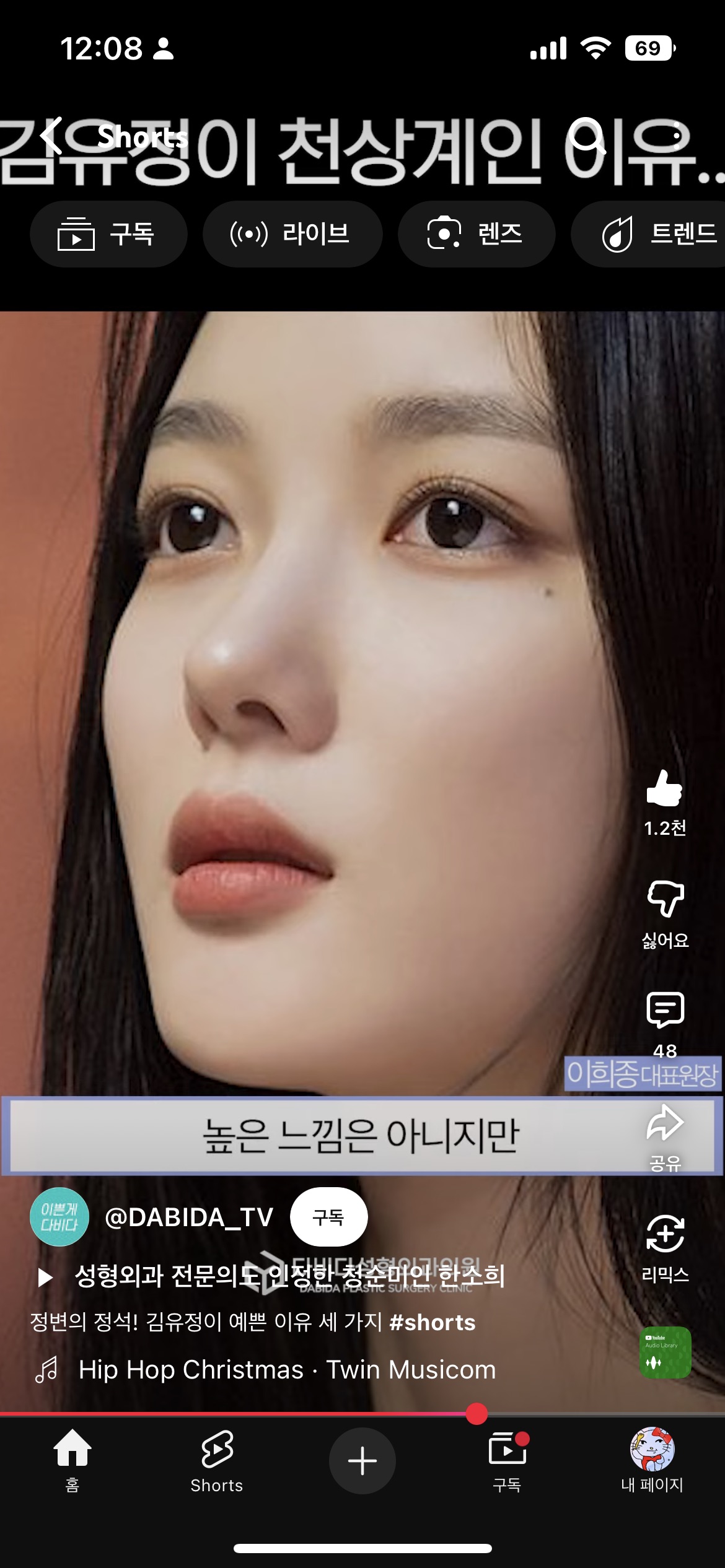Select the 구독 chip

(x=108, y=234)
